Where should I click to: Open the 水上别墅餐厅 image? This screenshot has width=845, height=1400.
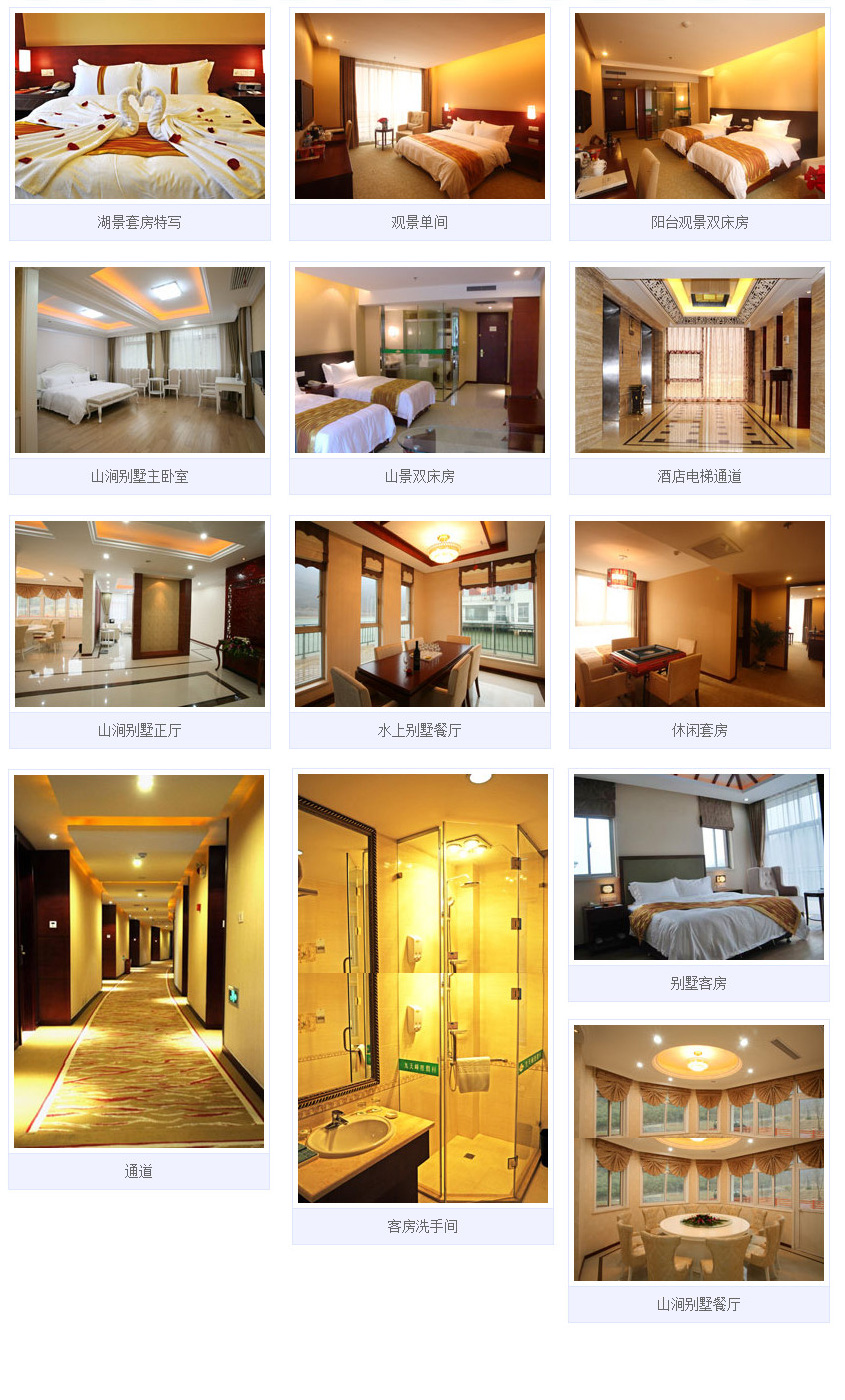click(x=420, y=614)
